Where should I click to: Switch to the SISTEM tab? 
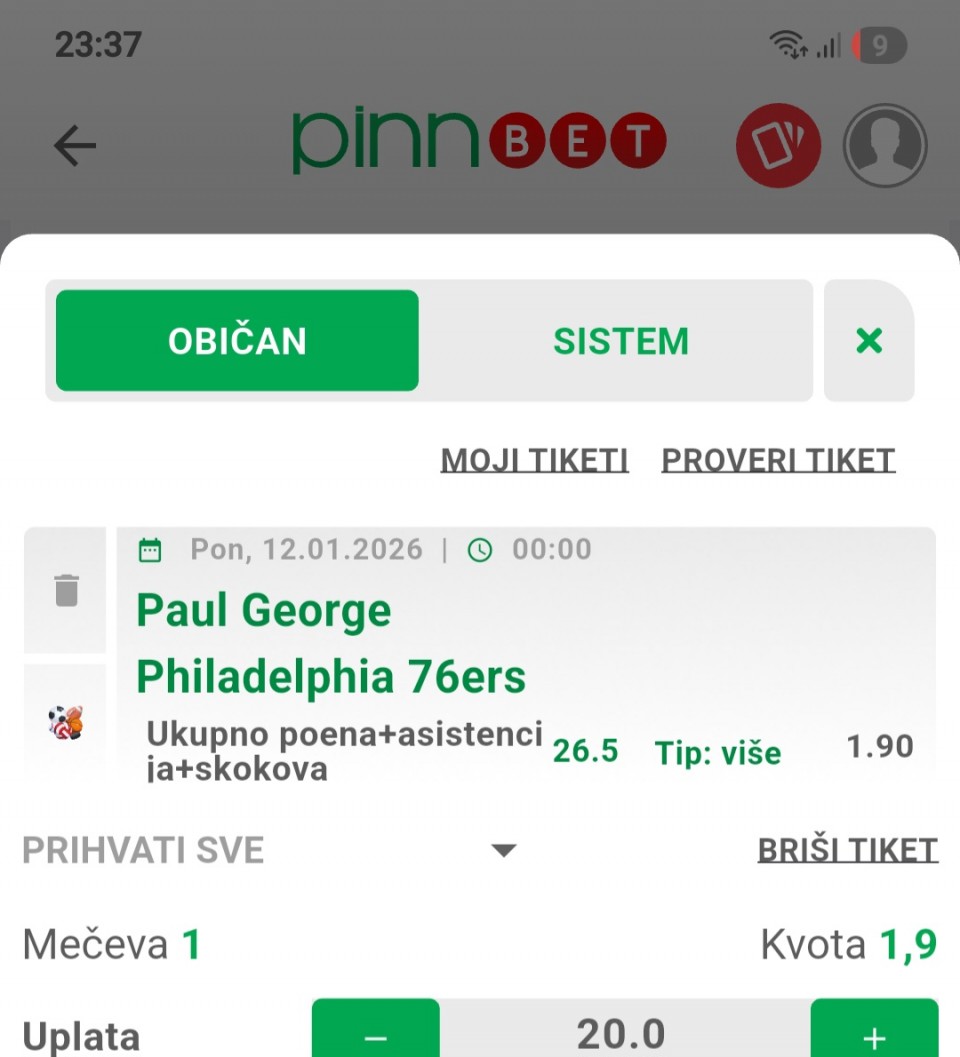[x=620, y=341]
